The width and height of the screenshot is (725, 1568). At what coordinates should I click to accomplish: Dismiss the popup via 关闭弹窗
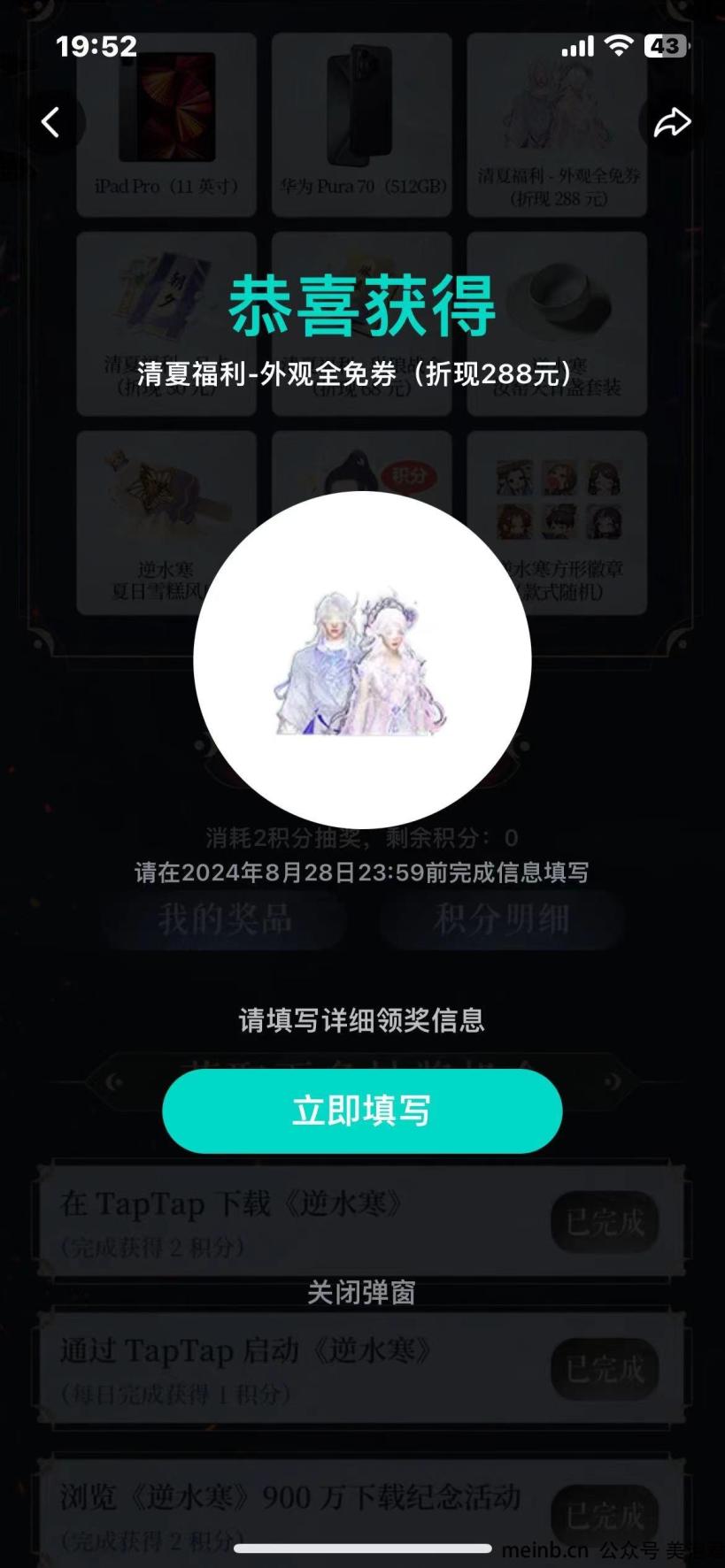pyautogui.click(x=361, y=1293)
